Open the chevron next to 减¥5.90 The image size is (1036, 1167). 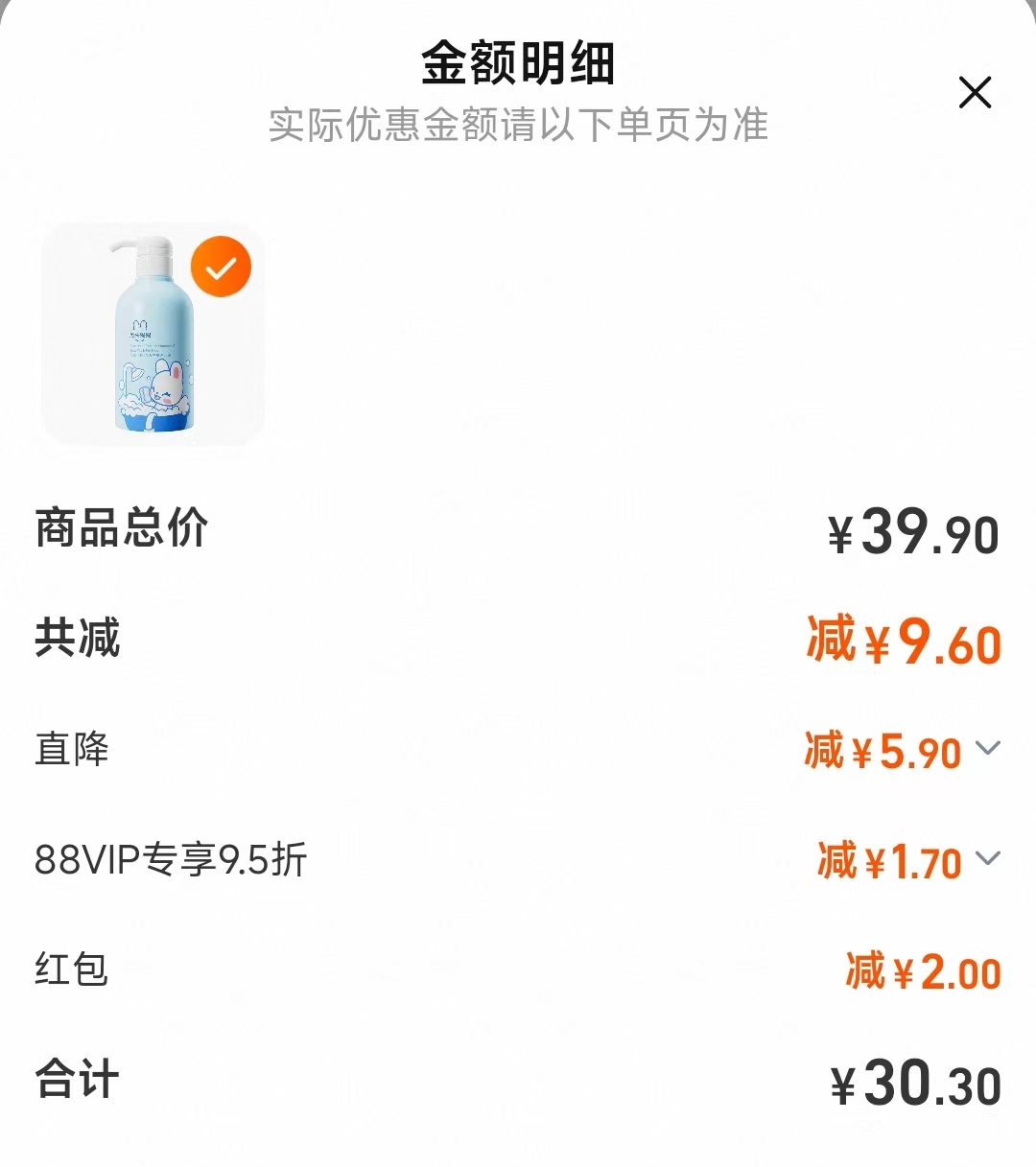click(x=986, y=750)
